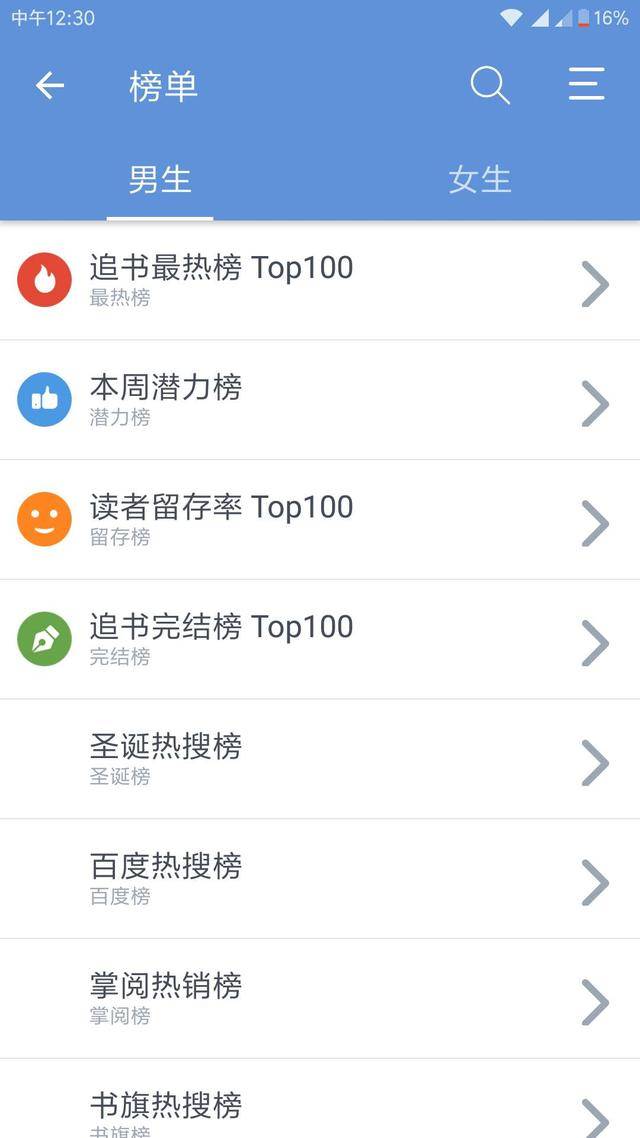This screenshot has width=640, height=1138.
Task: Switch to the 女生 tab
Action: [x=480, y=180]
